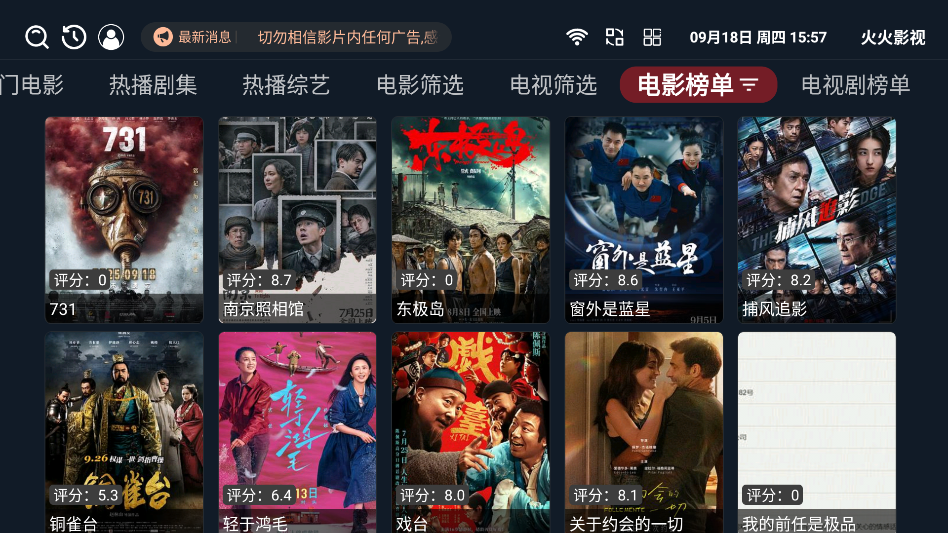Switch to 电视剧榜单 tab
Screen dimensions: 948x533
pos(855,85)
